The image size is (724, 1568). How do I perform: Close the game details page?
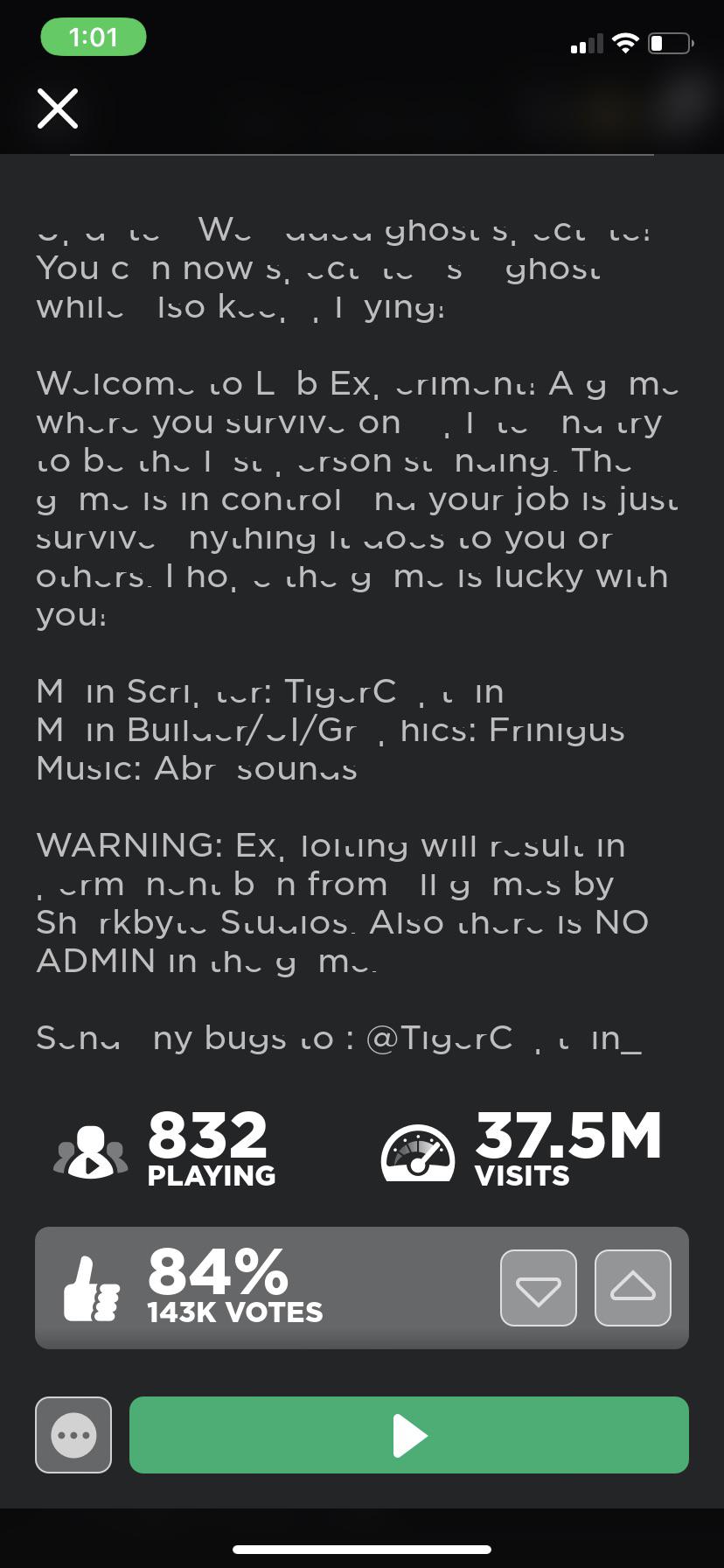pos(58,108)
